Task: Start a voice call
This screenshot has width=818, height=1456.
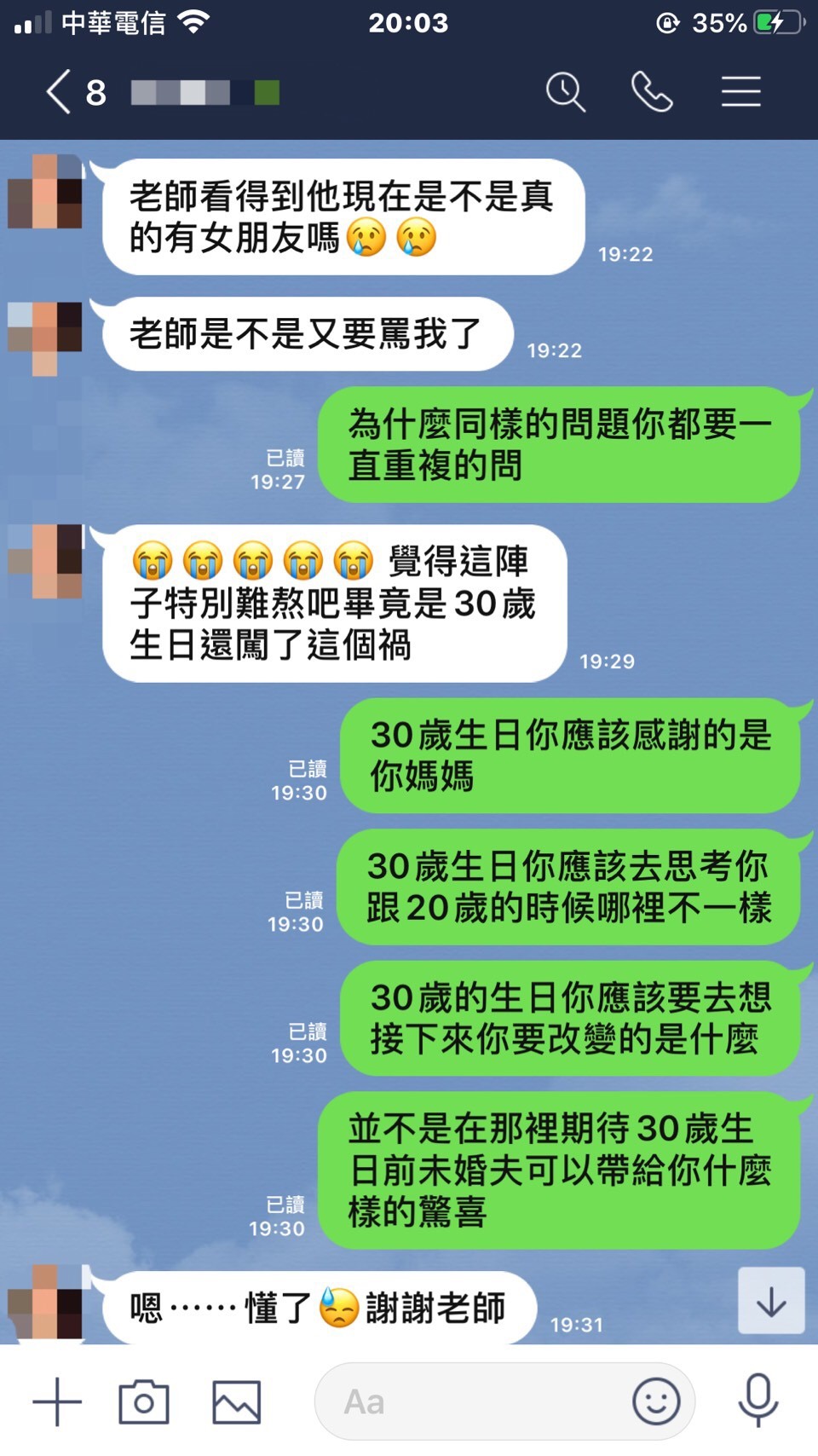Action: (x=652, y=92)
